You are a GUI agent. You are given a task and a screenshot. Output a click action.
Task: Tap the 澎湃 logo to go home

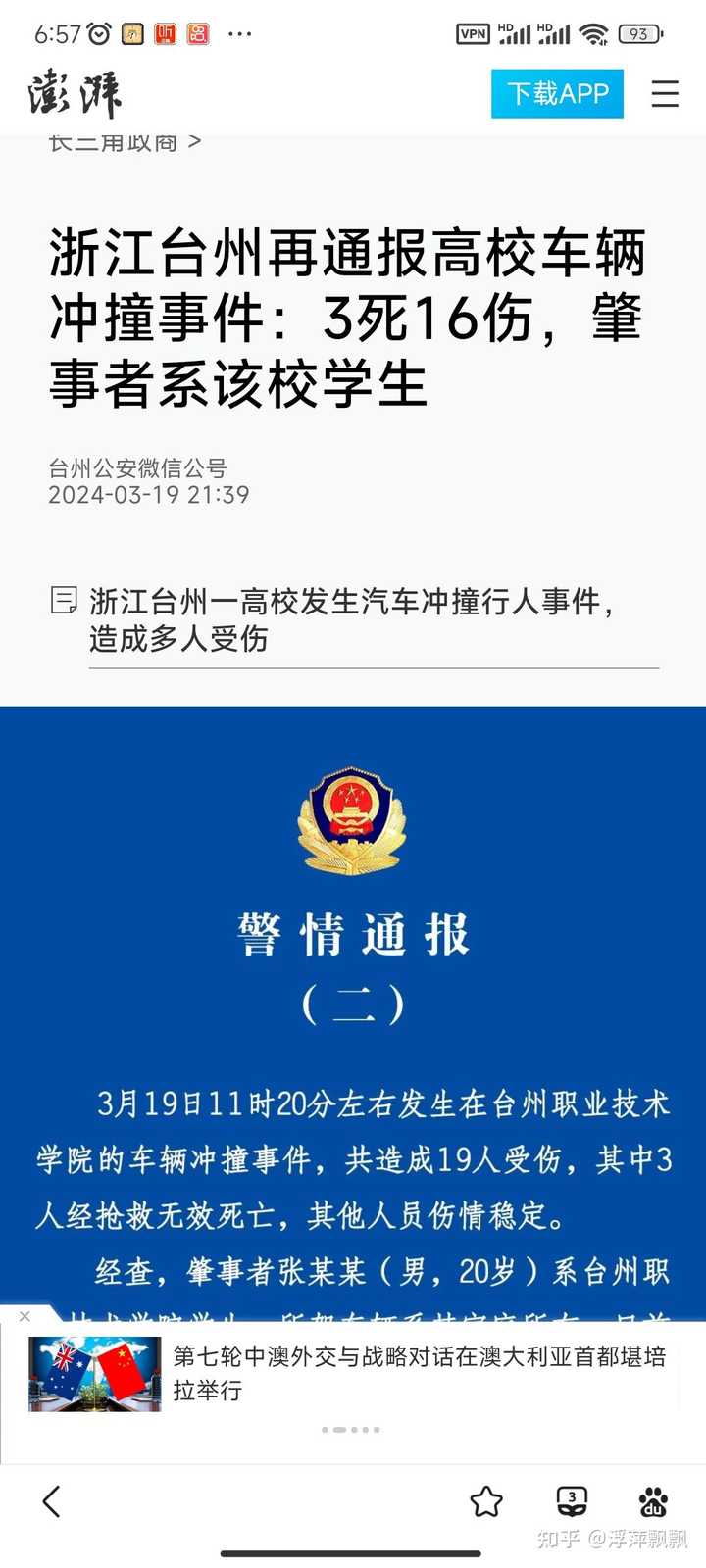pos(76,94)
